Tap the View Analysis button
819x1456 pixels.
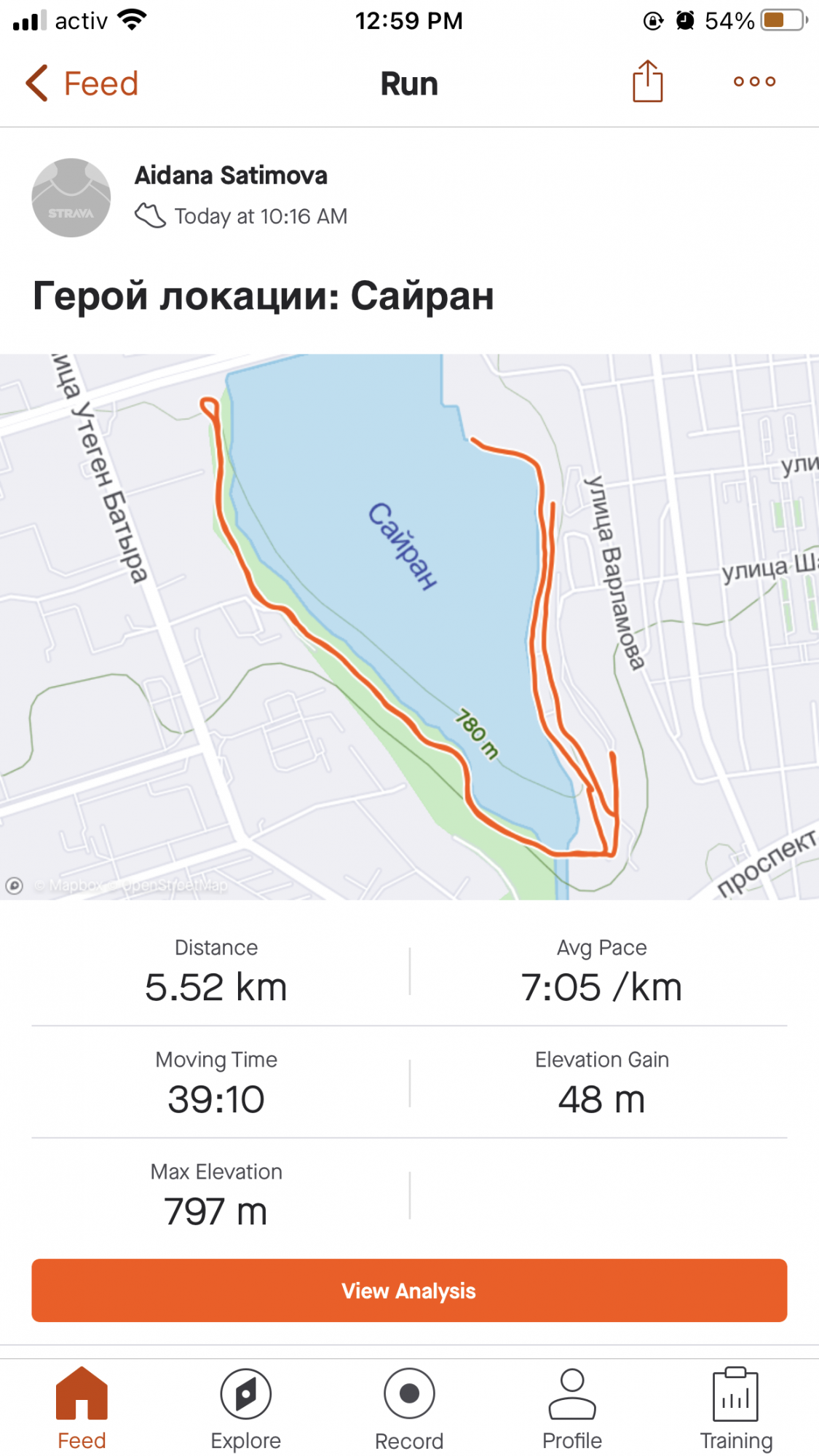409,1291
